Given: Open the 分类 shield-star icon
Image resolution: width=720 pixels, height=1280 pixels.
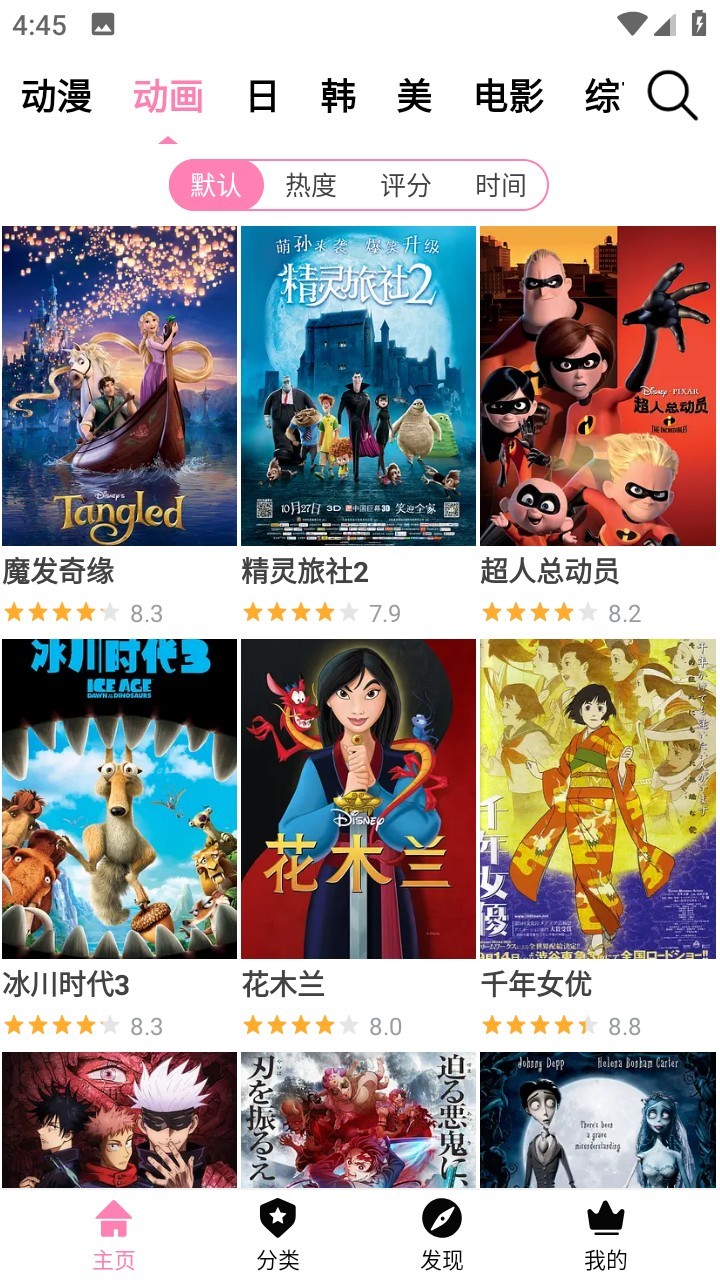Looking at the screenshot, I should (x=277, y=1218).
